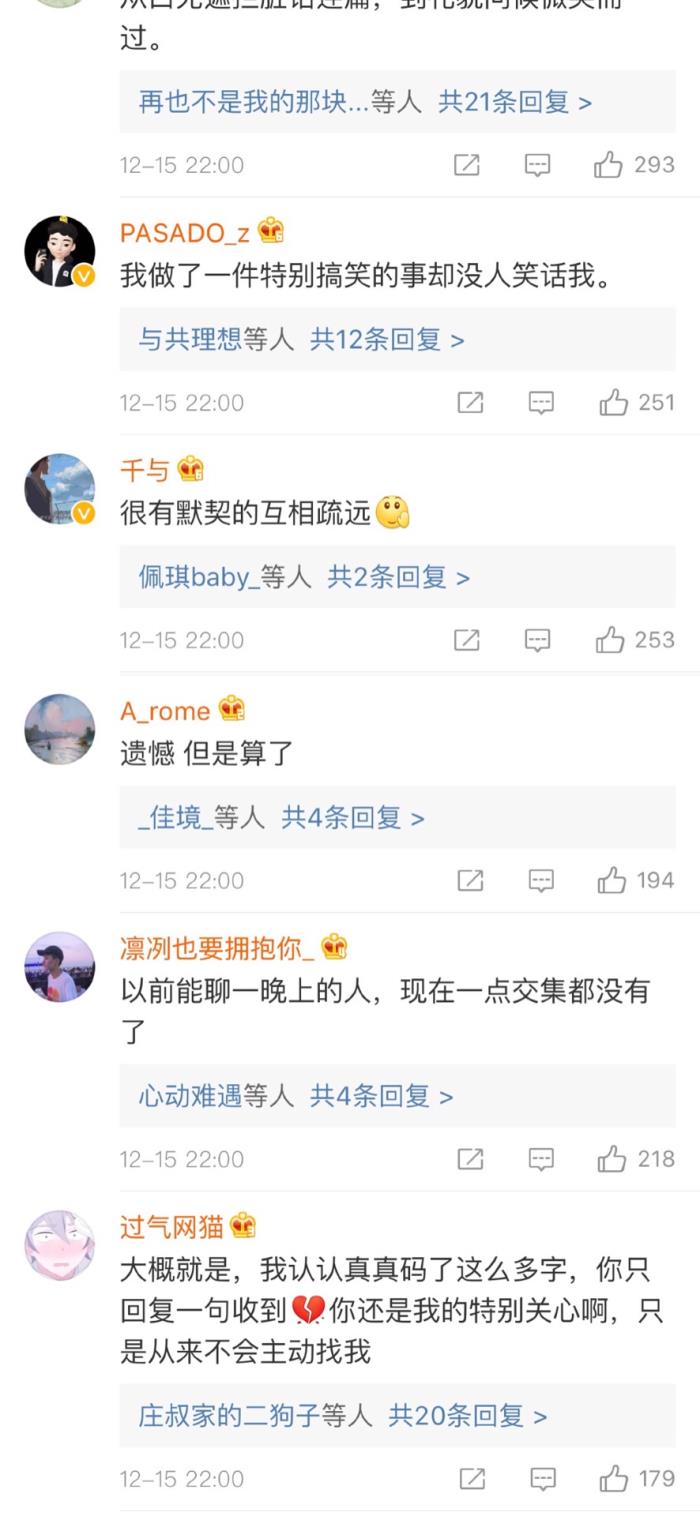
Task: Open the 共21条回复 thread
Action: click(515, 102)
